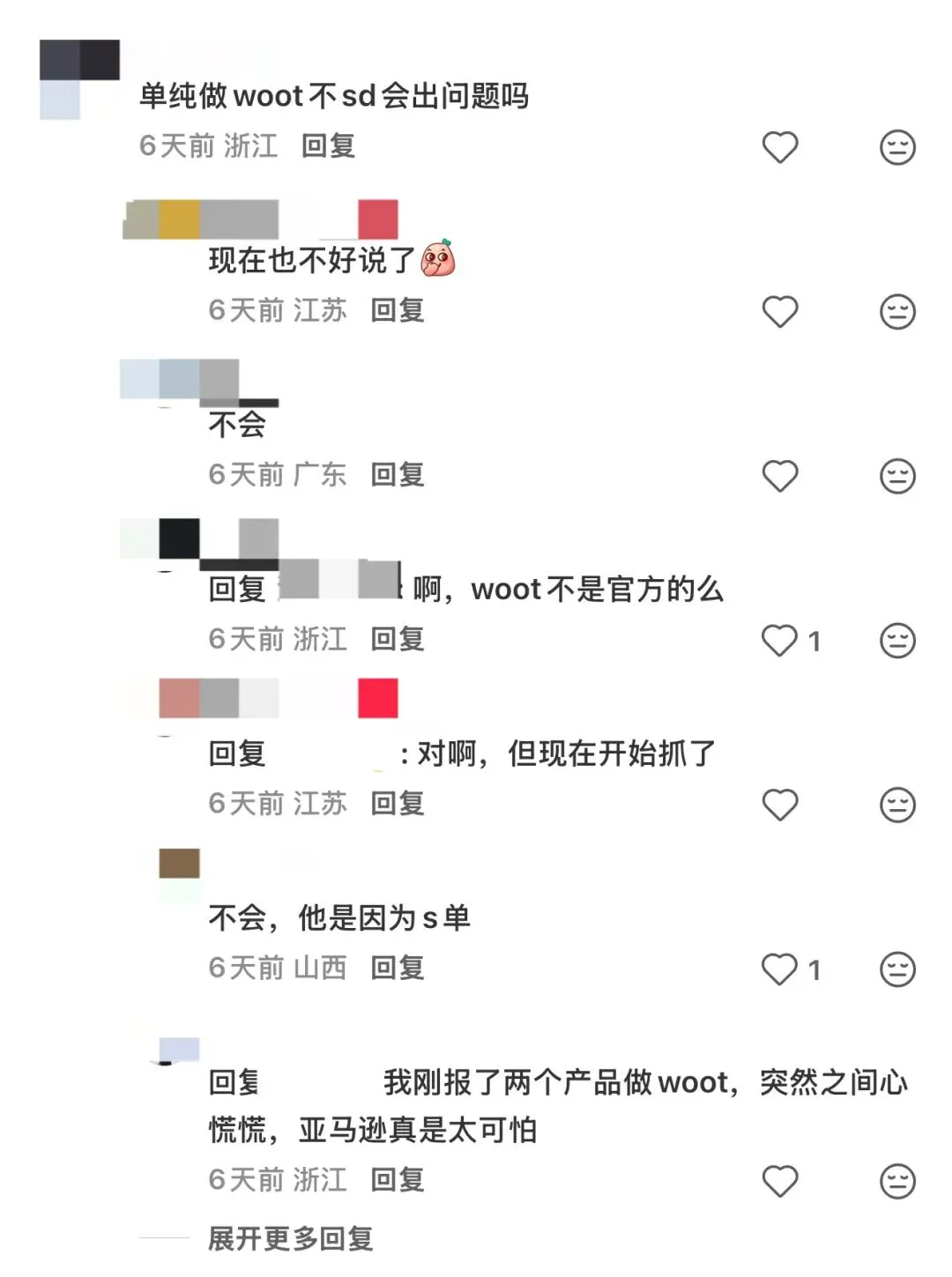The height and width of the screenshot is (1277, 952).
Task: Reply to the comment '单纯做woot不sd会出问题吗'
Action: pos(328,145)
